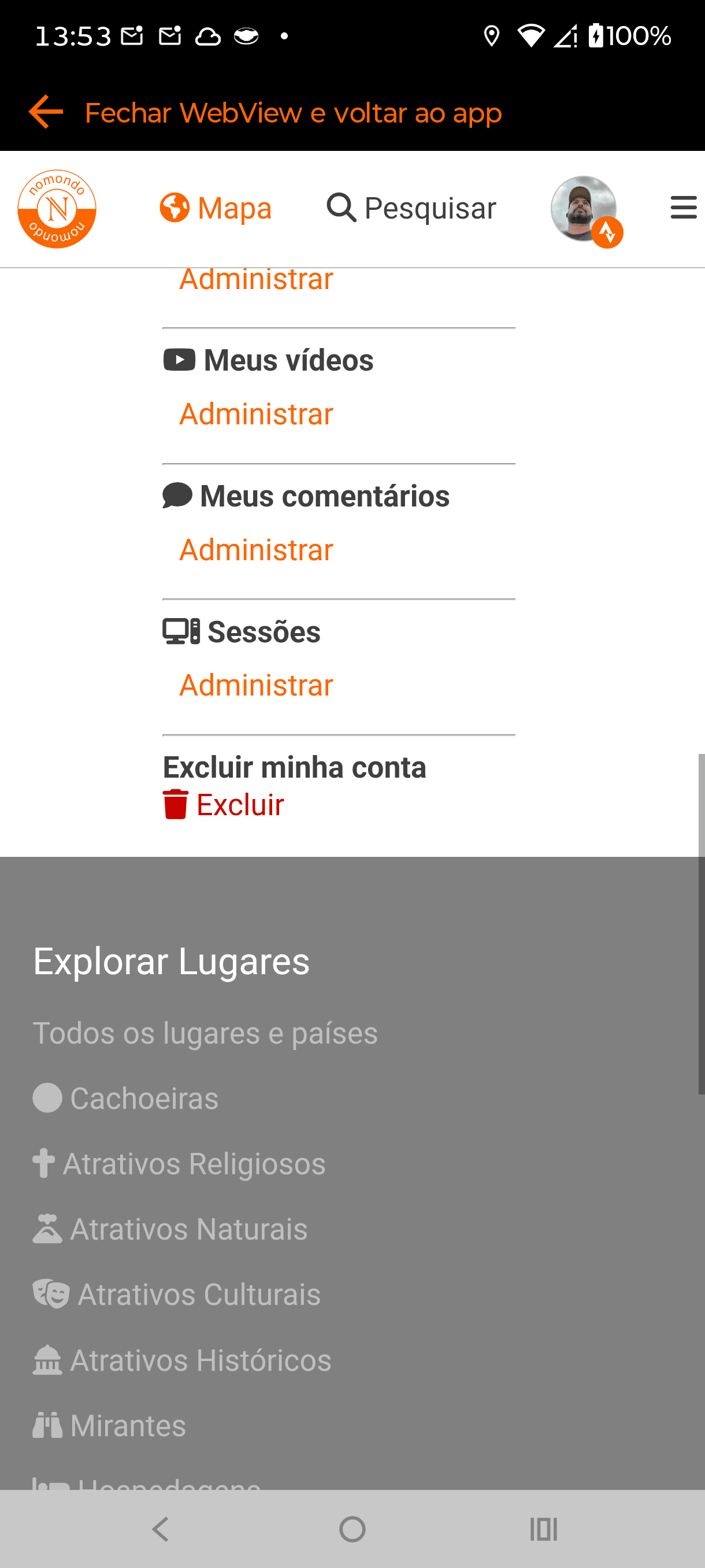Open profile picture with Strava badge
This screenshot has height=1568, width=705.
pyautogui.click(x=582, y=209)
